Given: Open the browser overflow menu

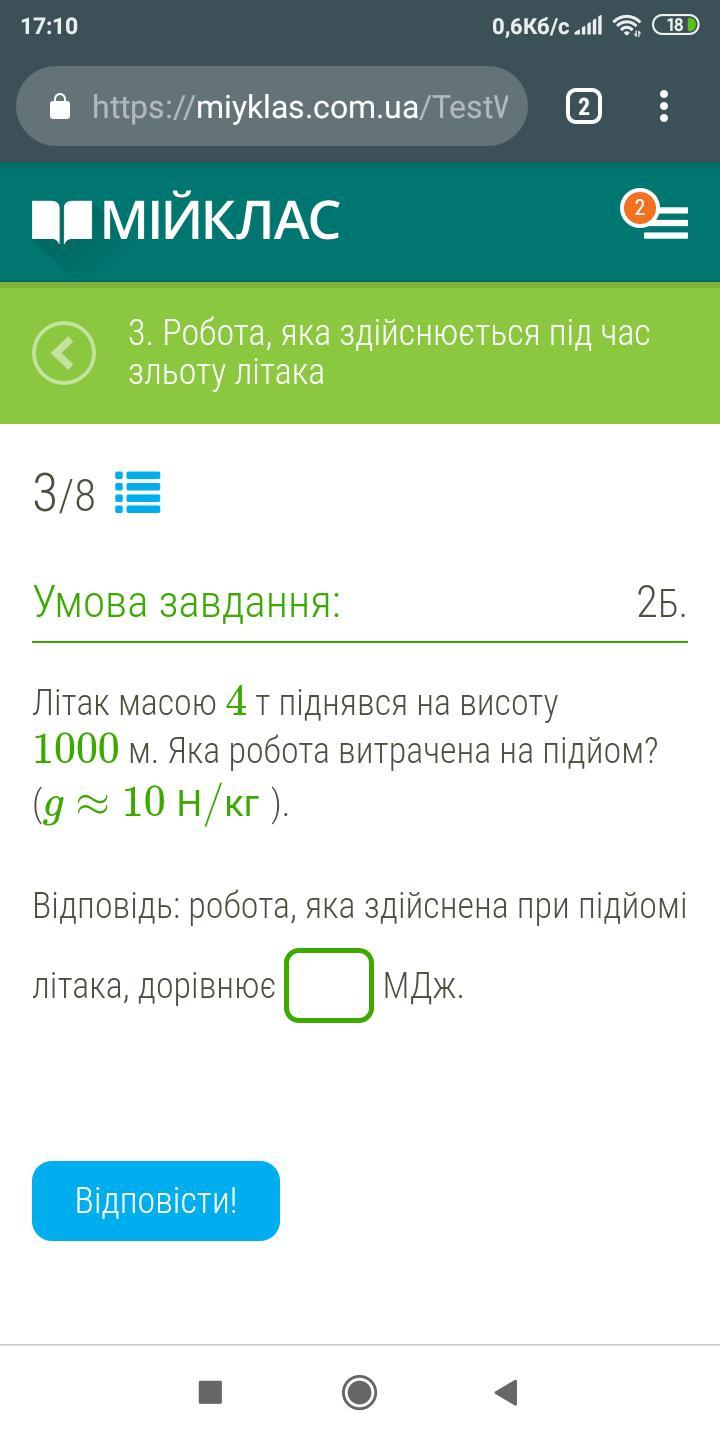Looking at the screenshot, I should pos(664,106).
